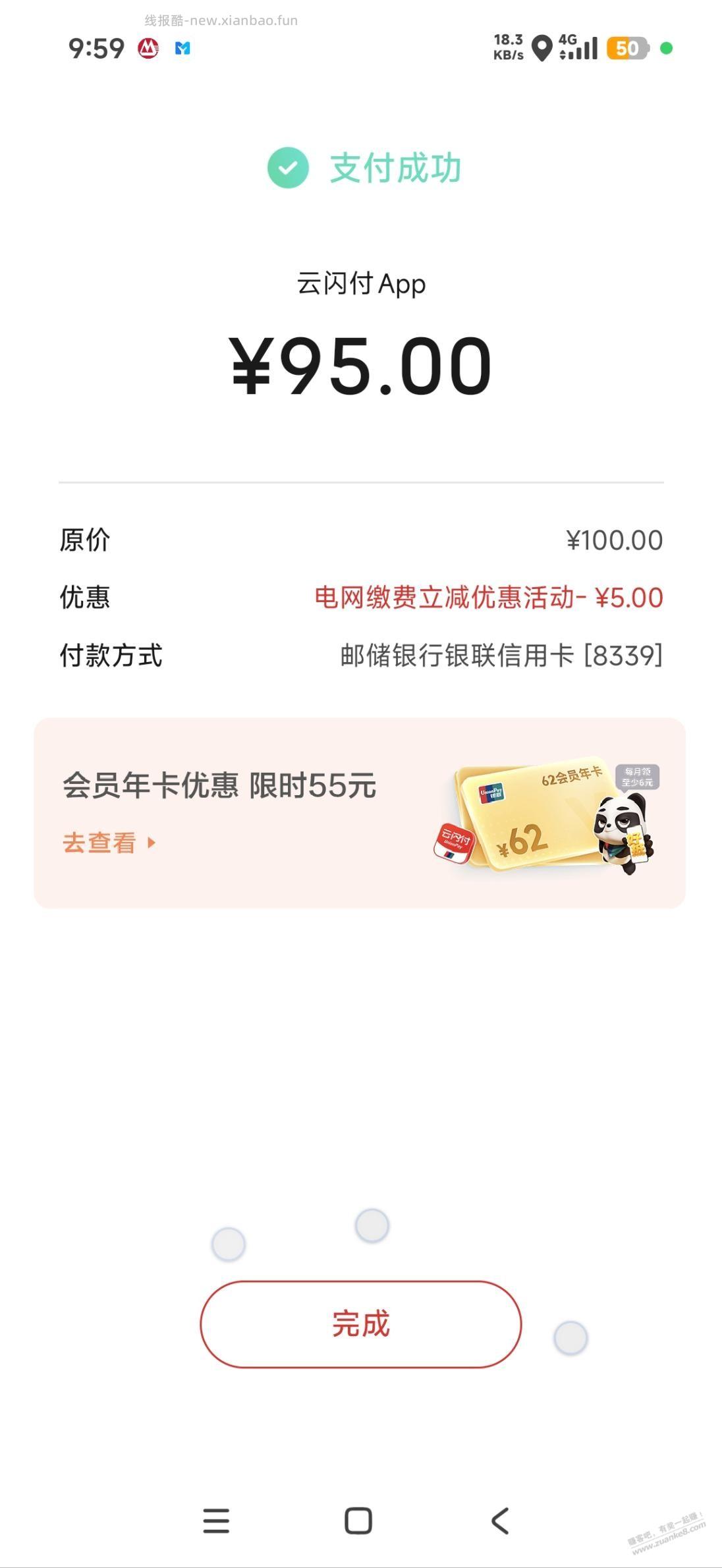Open the hamburger menu navigation icon
The height and width of the screenshot is (1568, 722).
[217, 1521]
